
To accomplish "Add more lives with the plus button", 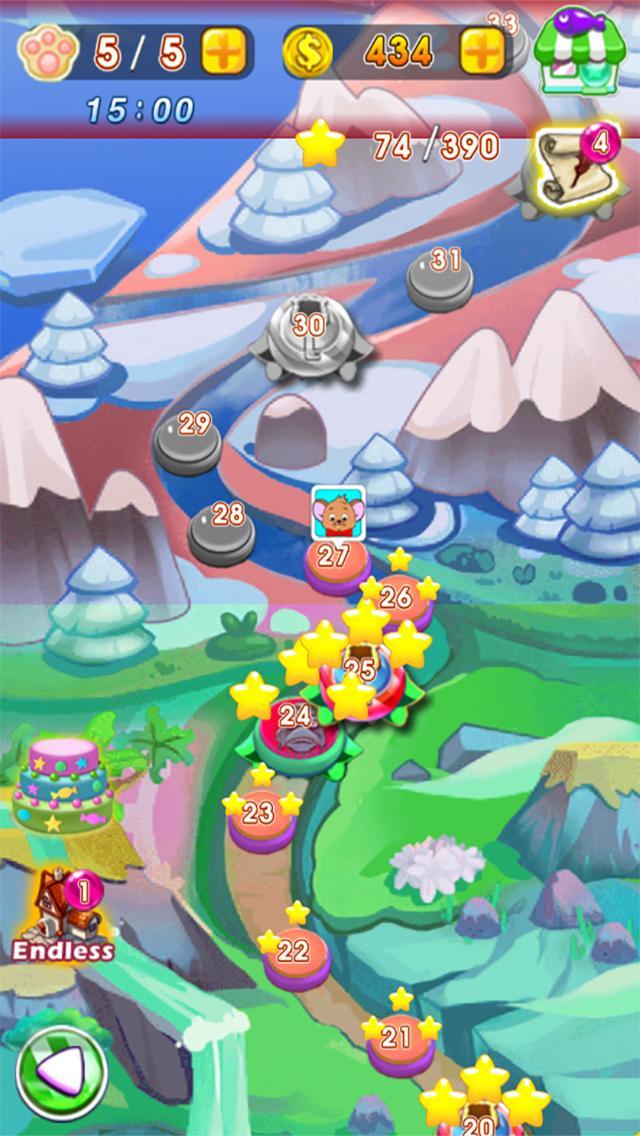I will click(222, 50).
